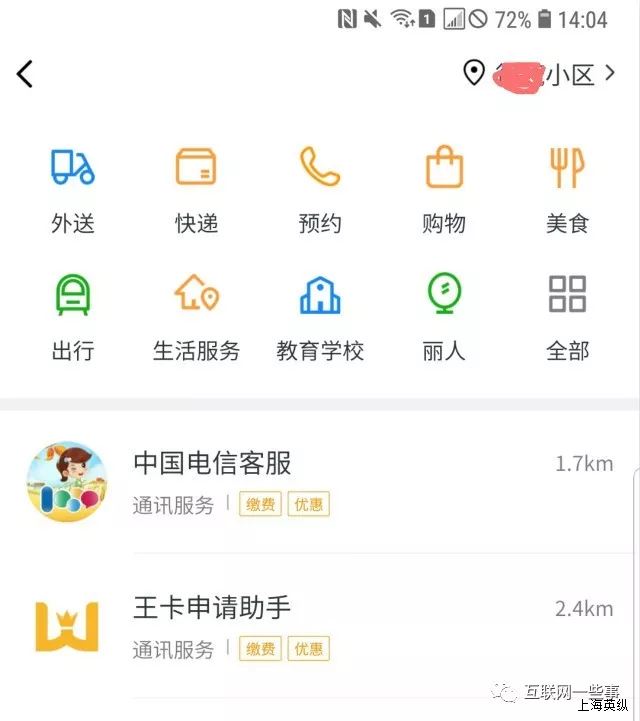
Task: Open the 丽人 beauty category
Action: [444, 316]
